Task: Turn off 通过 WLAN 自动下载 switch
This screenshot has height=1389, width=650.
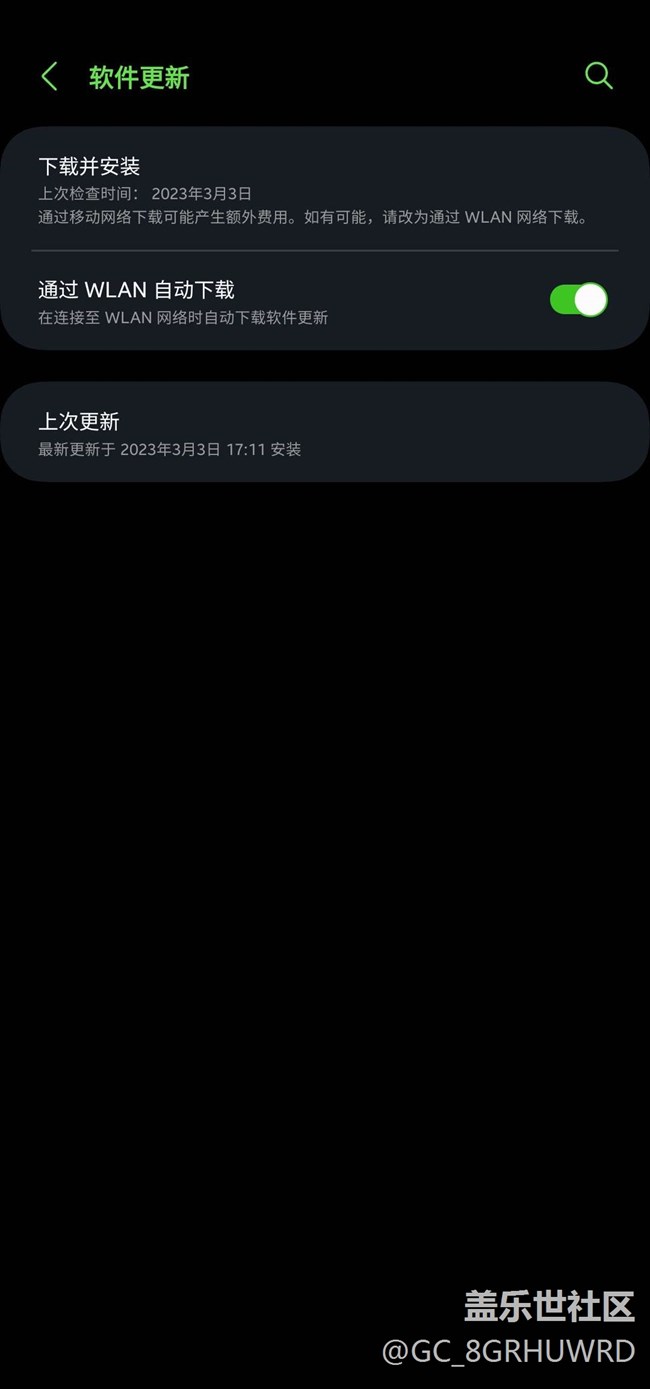Action: 578,300
